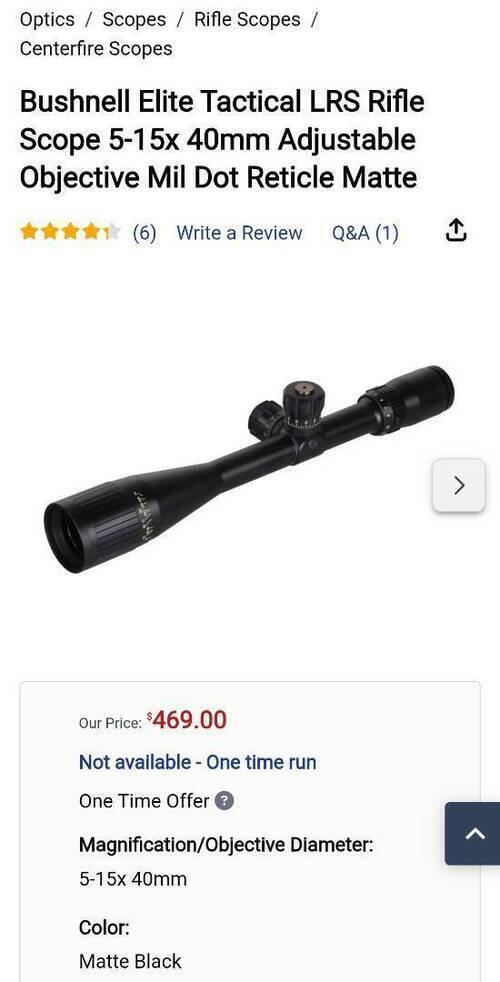Open the Optics breadcrumb link

[47, 20]
